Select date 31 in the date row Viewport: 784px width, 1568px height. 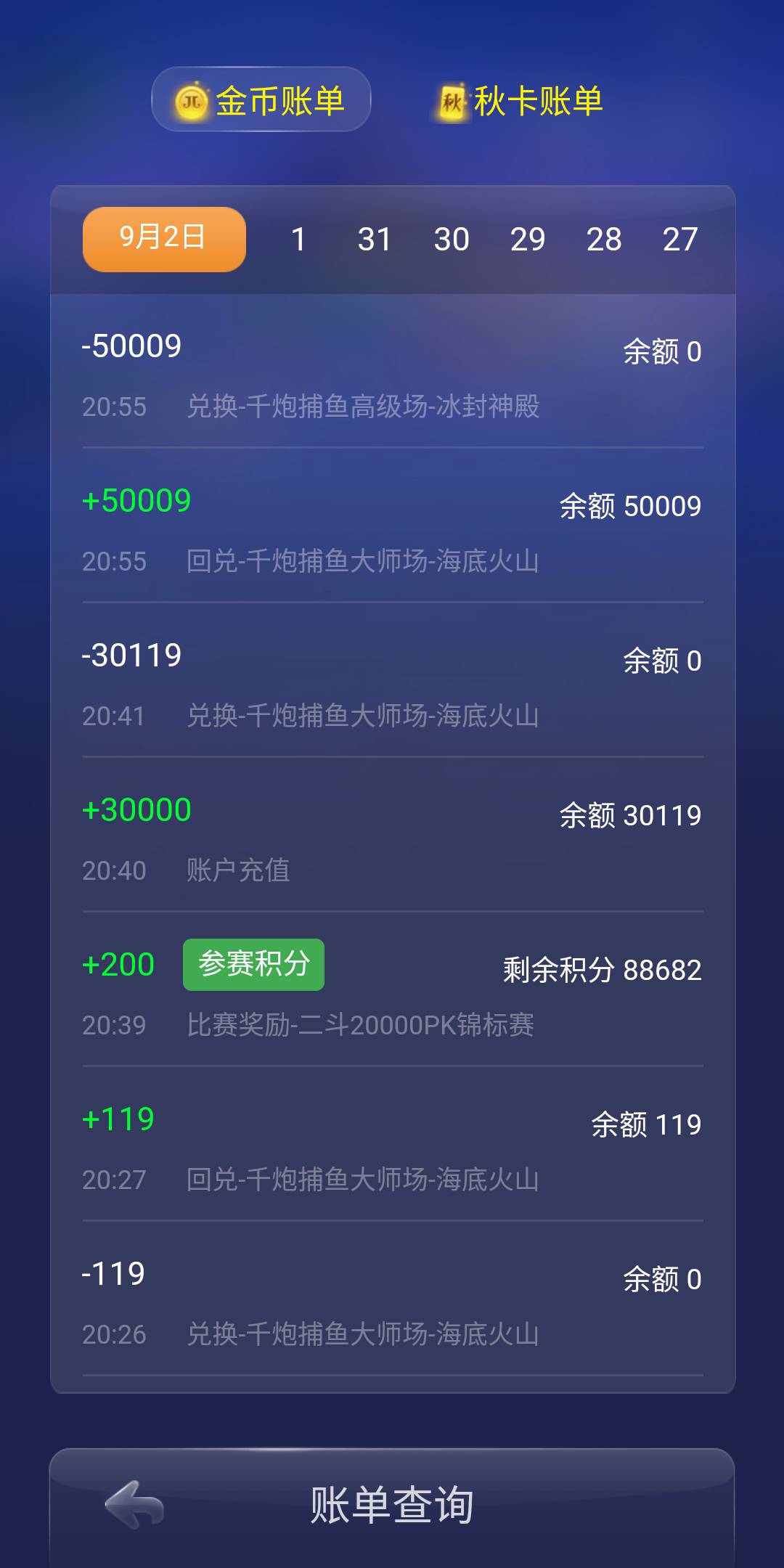[375, 238]
